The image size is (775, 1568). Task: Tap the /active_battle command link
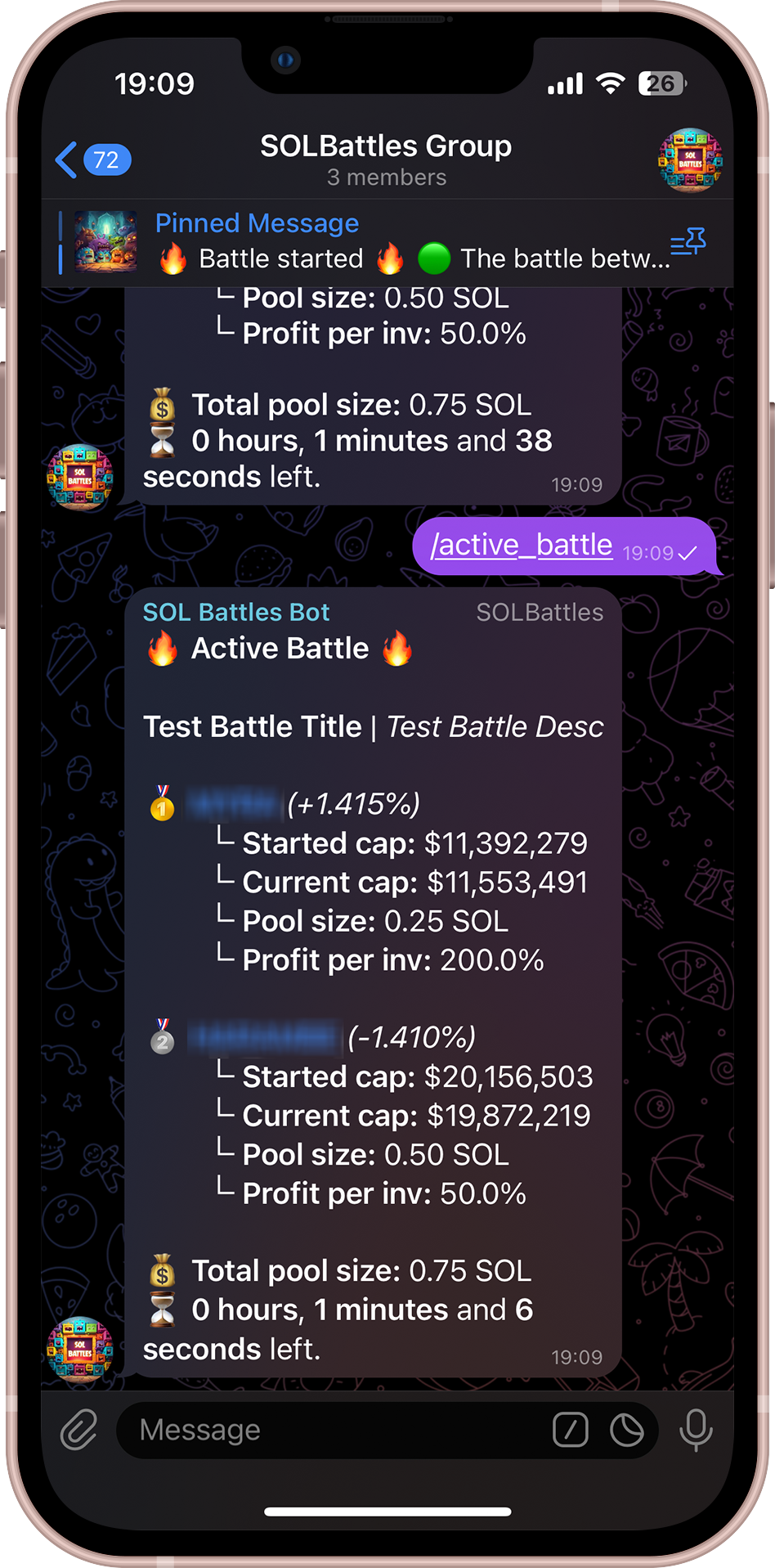pyautogui.click(x=522, y=546)
